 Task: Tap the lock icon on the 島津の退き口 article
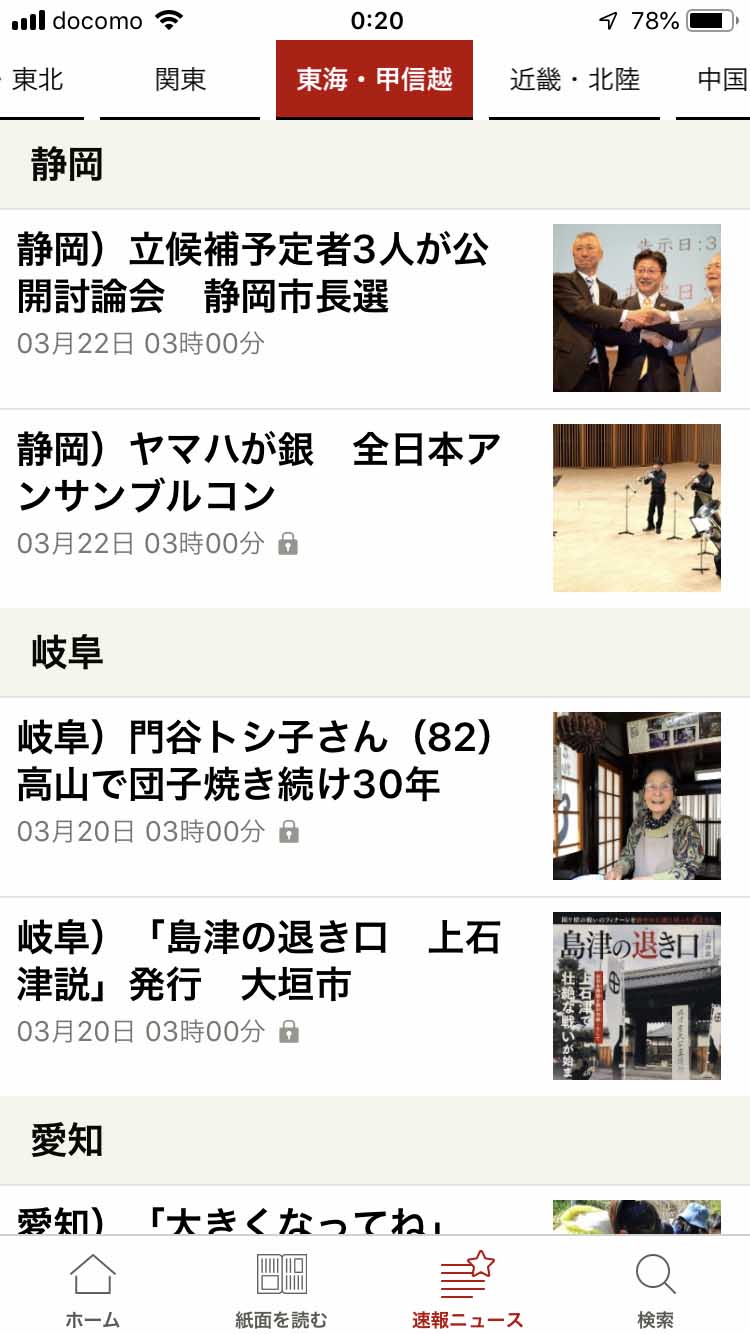point(290,1032)
